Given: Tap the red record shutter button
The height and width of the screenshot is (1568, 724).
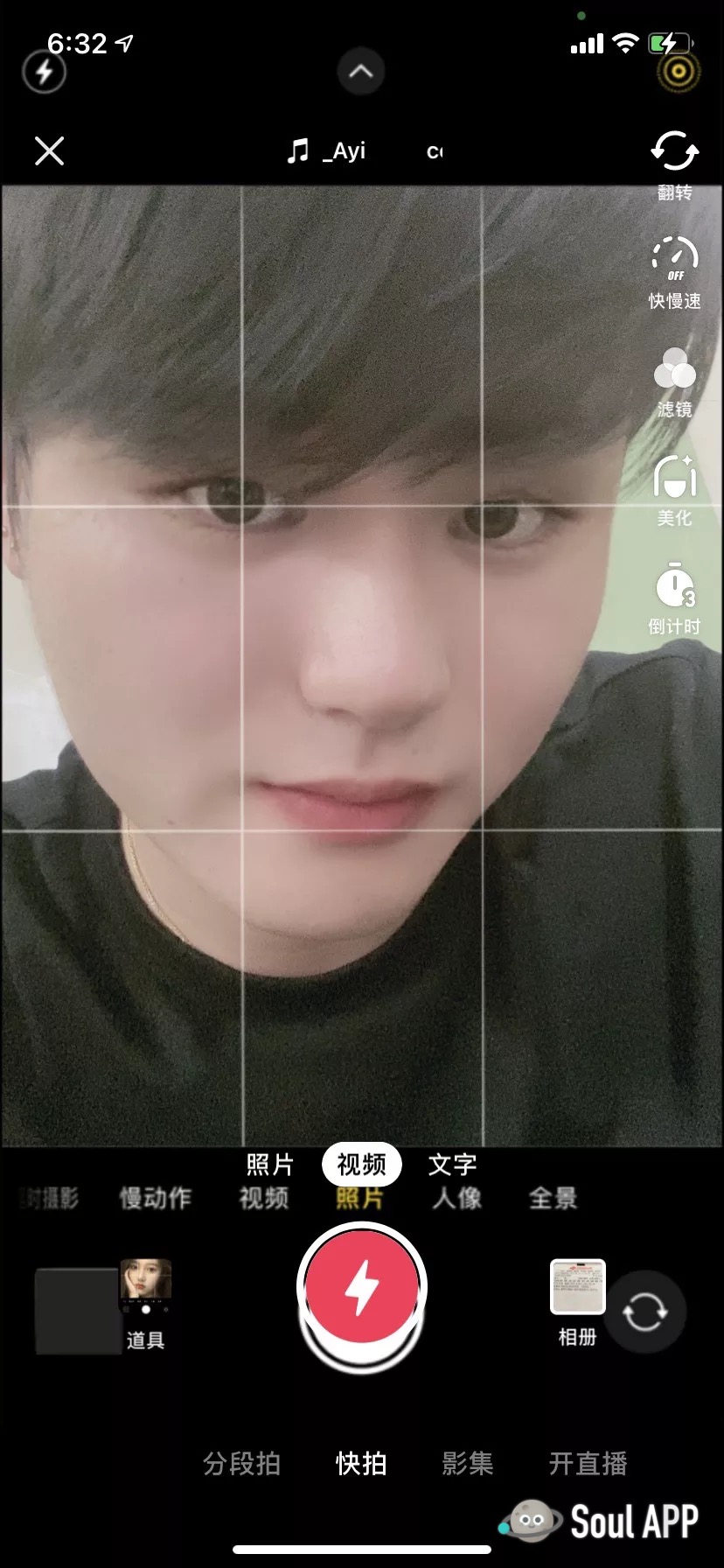Looking at the screenshot, I should (x=361, y=1287).
